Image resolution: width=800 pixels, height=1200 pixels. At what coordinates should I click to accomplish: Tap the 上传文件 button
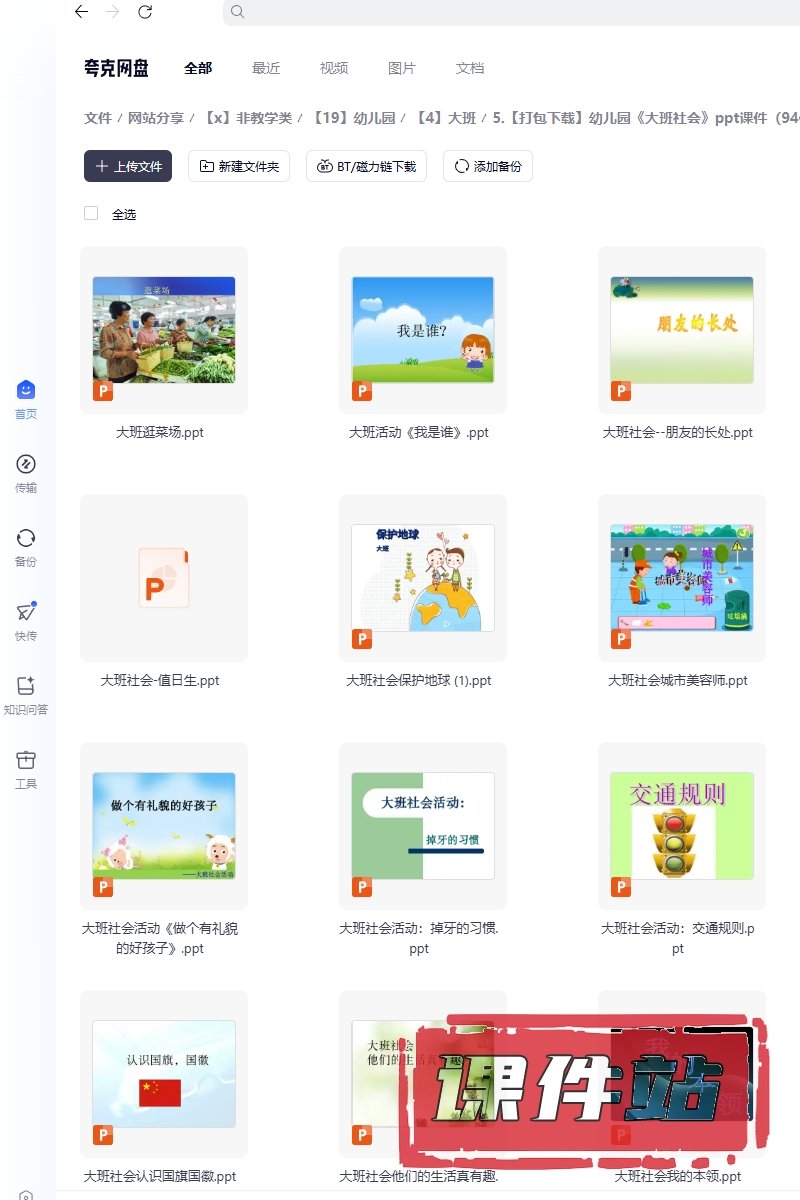pyautogui.click(x=129, y=166)
